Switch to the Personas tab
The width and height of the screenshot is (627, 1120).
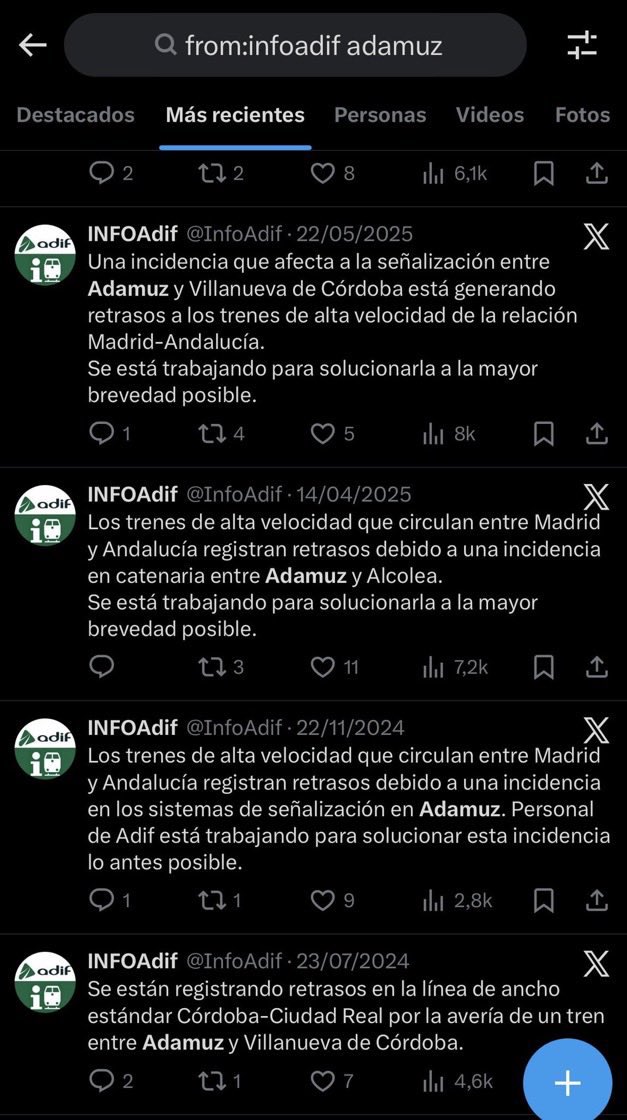[x=379, y=115]
